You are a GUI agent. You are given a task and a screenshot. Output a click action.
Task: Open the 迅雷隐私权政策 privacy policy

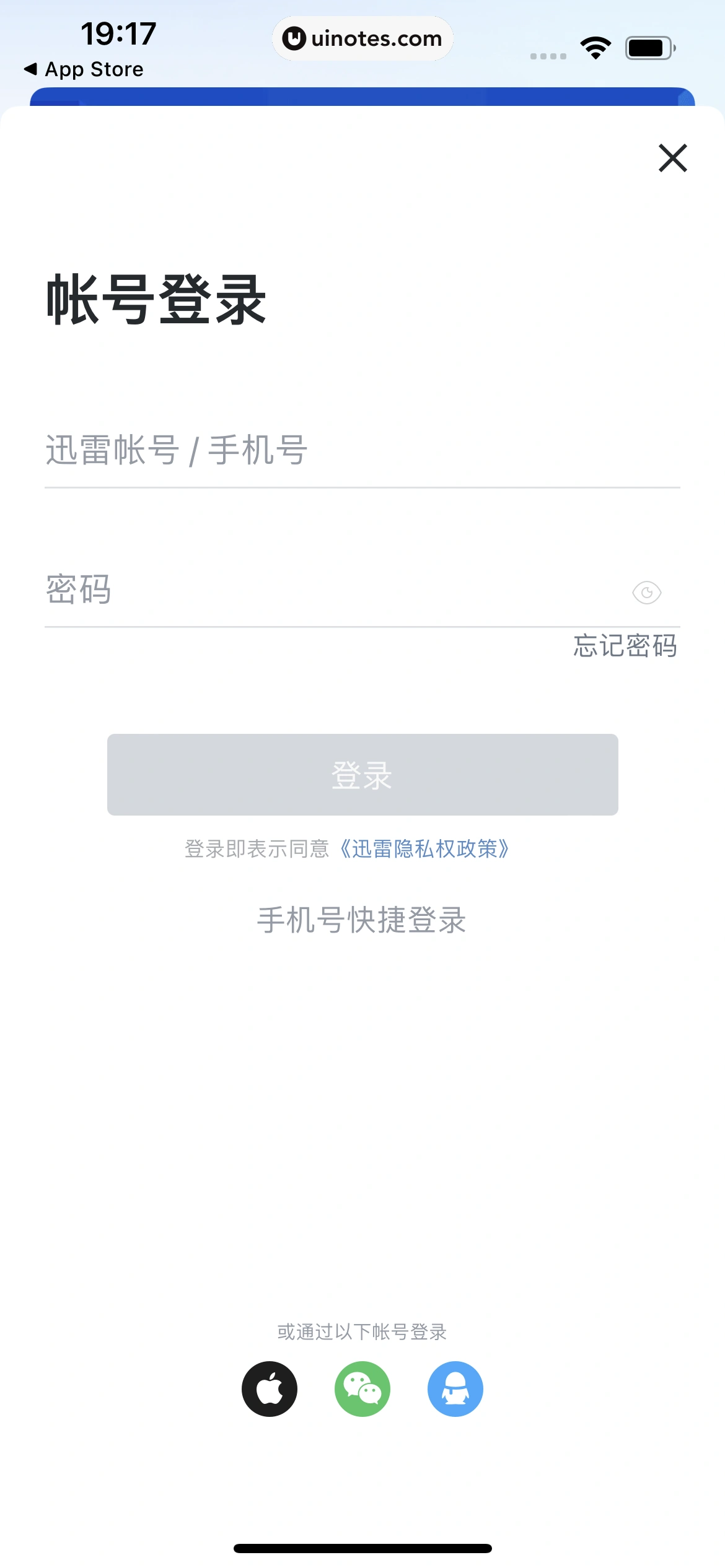(426, 849)
